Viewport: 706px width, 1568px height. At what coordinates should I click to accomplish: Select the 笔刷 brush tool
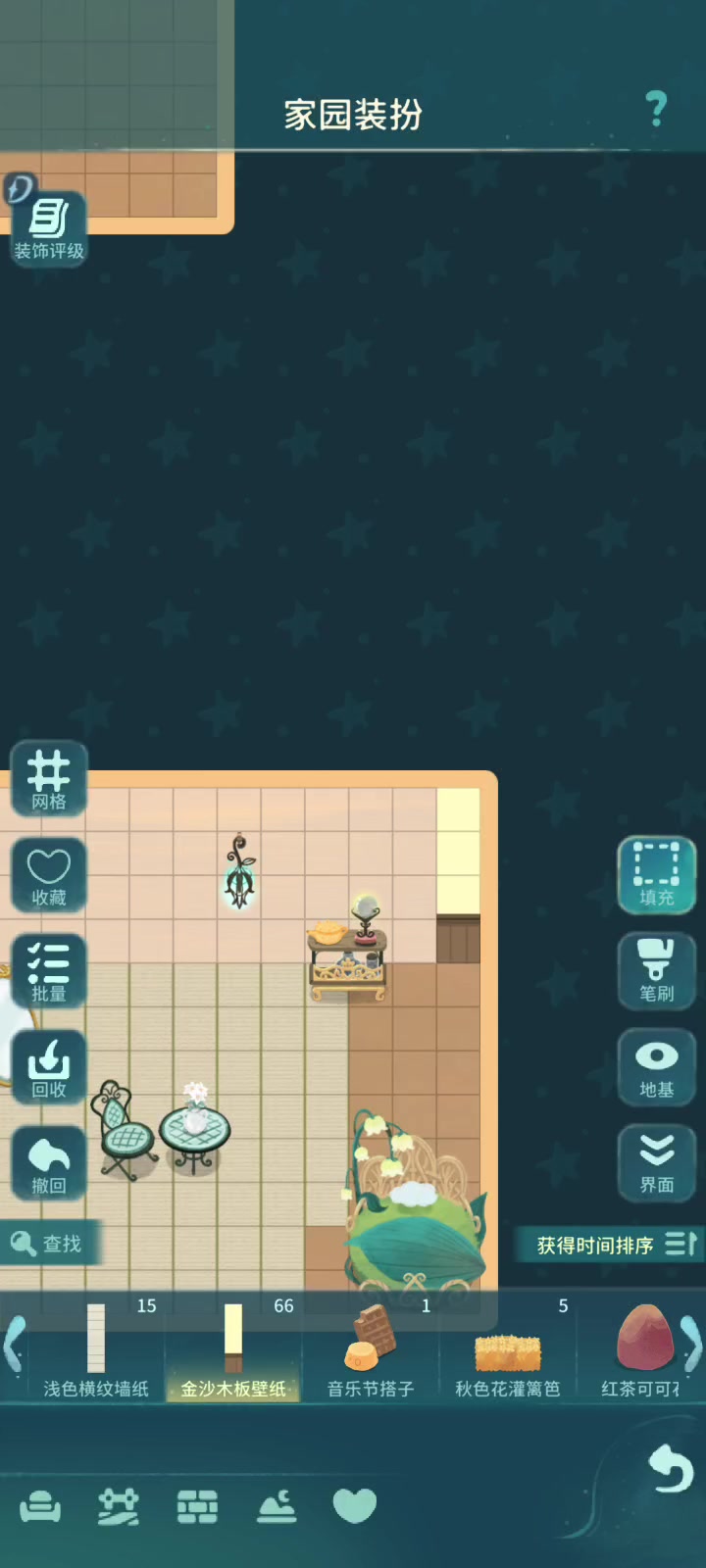tap(656, 971)
